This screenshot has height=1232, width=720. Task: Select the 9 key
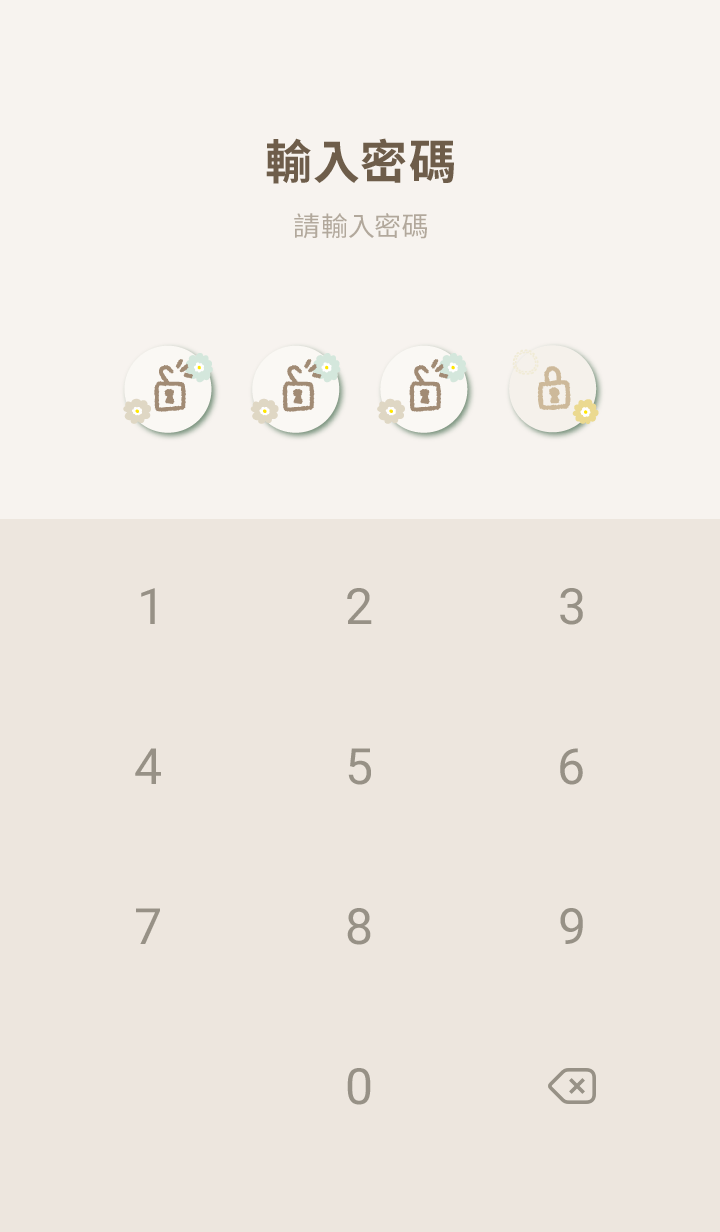[571, 927]
